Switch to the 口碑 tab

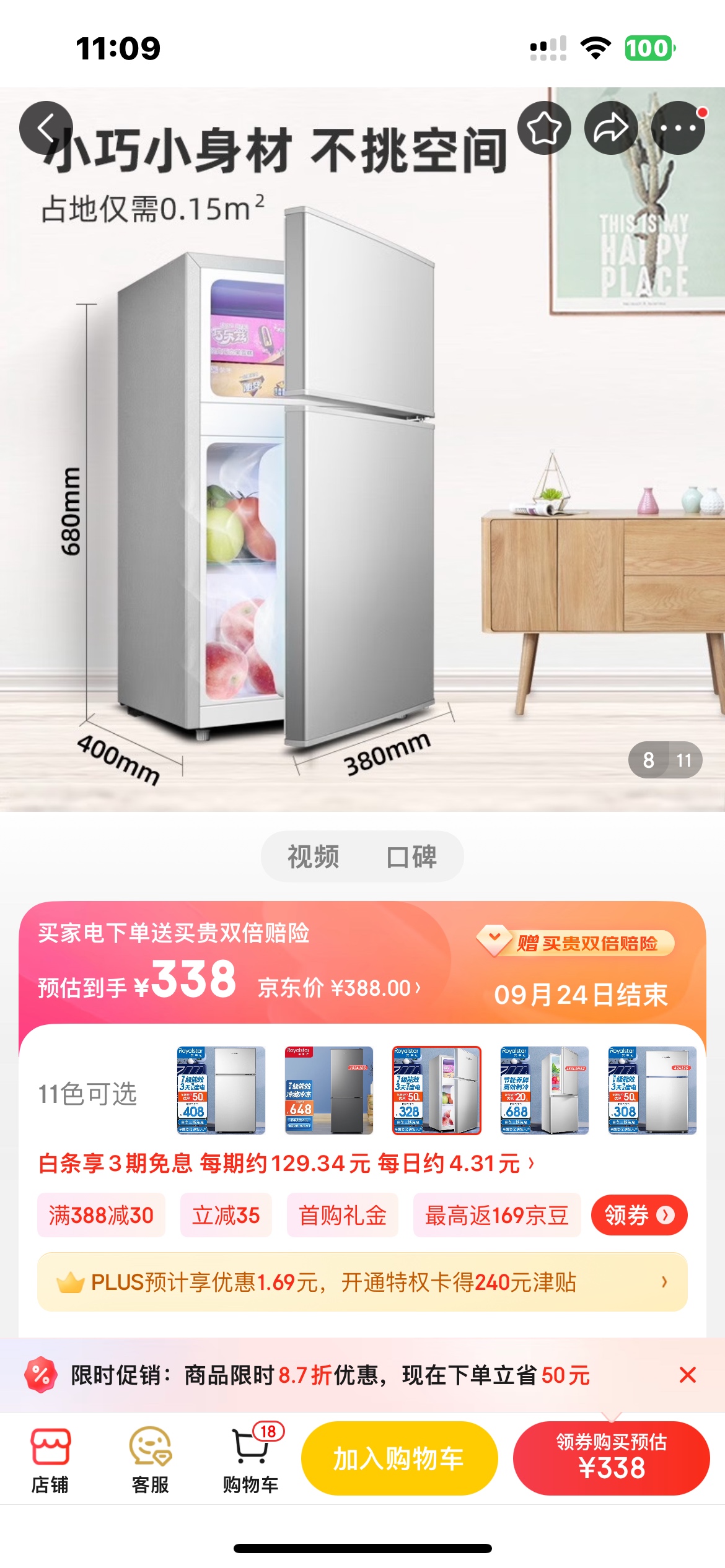coord(411,856)
